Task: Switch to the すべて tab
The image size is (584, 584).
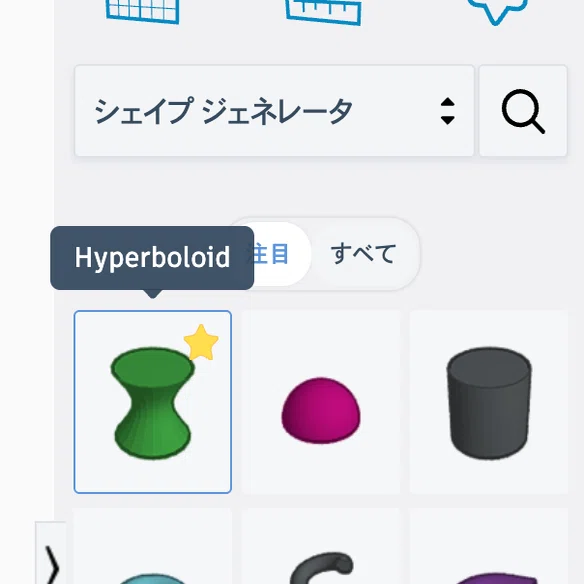Action: (363, 254)
